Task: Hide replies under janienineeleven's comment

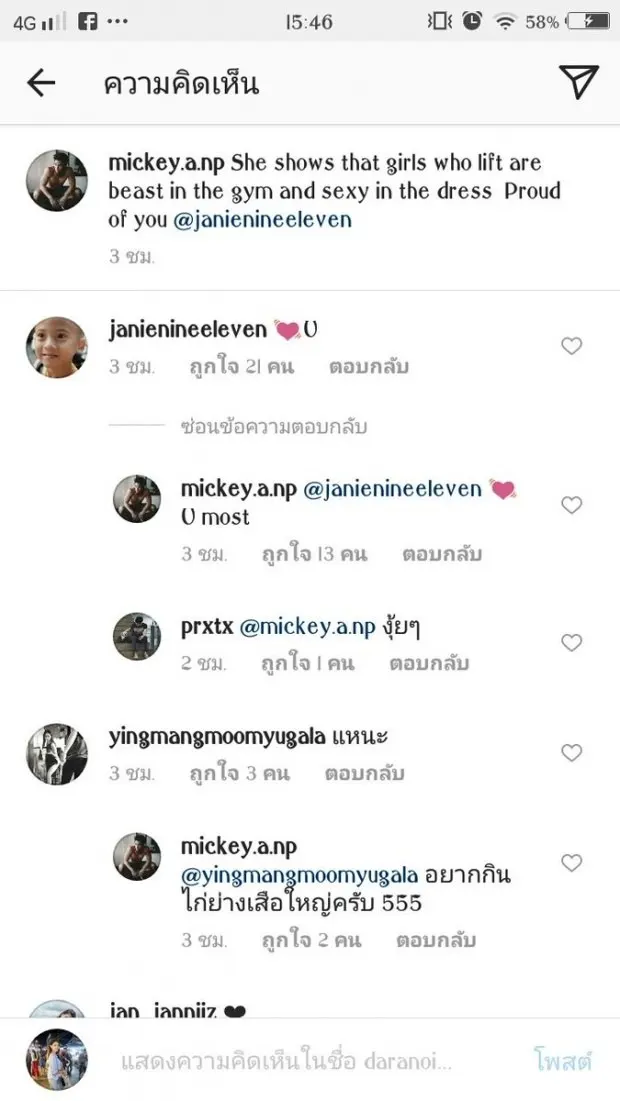Action: (x=273, y=427)
